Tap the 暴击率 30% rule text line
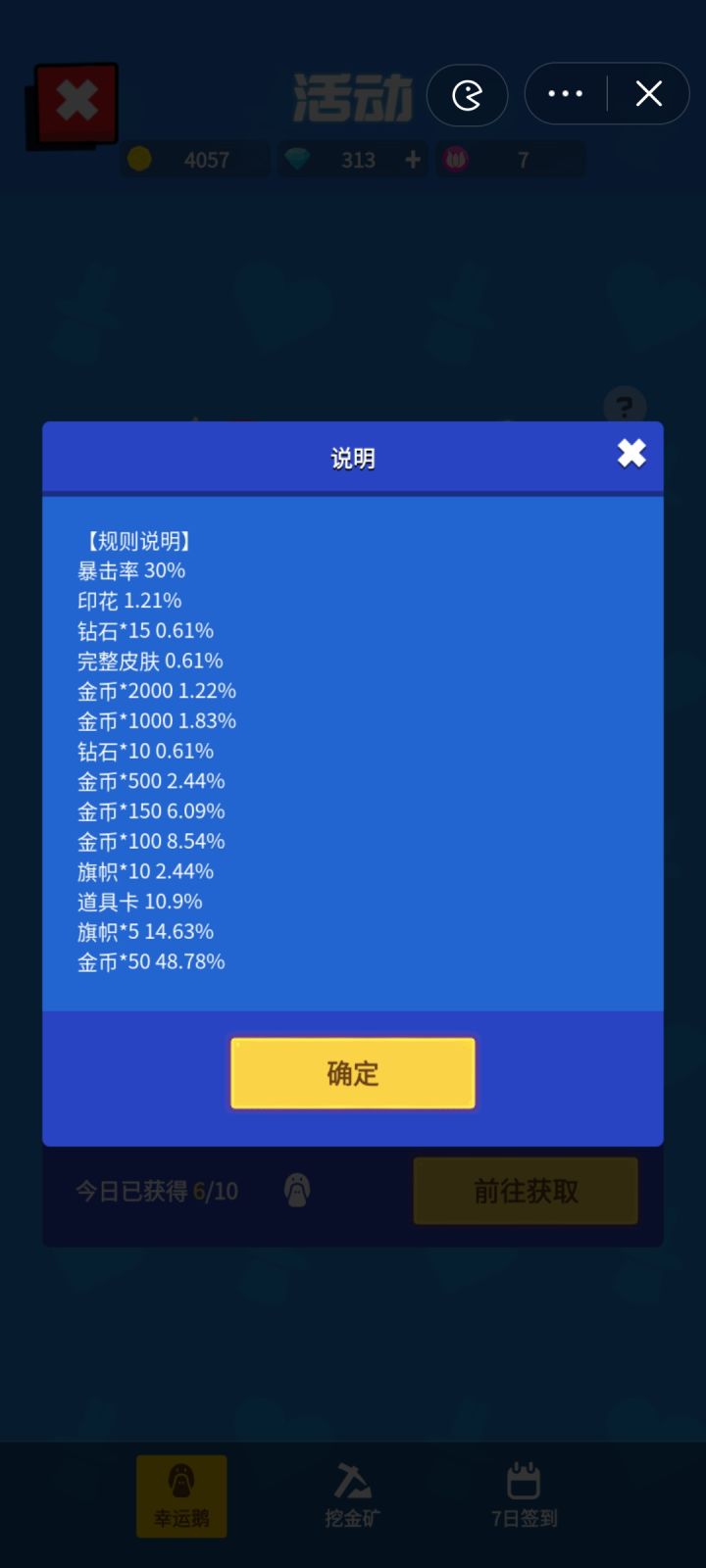This screenshot has height=1568, width=706. pos(132,569)
